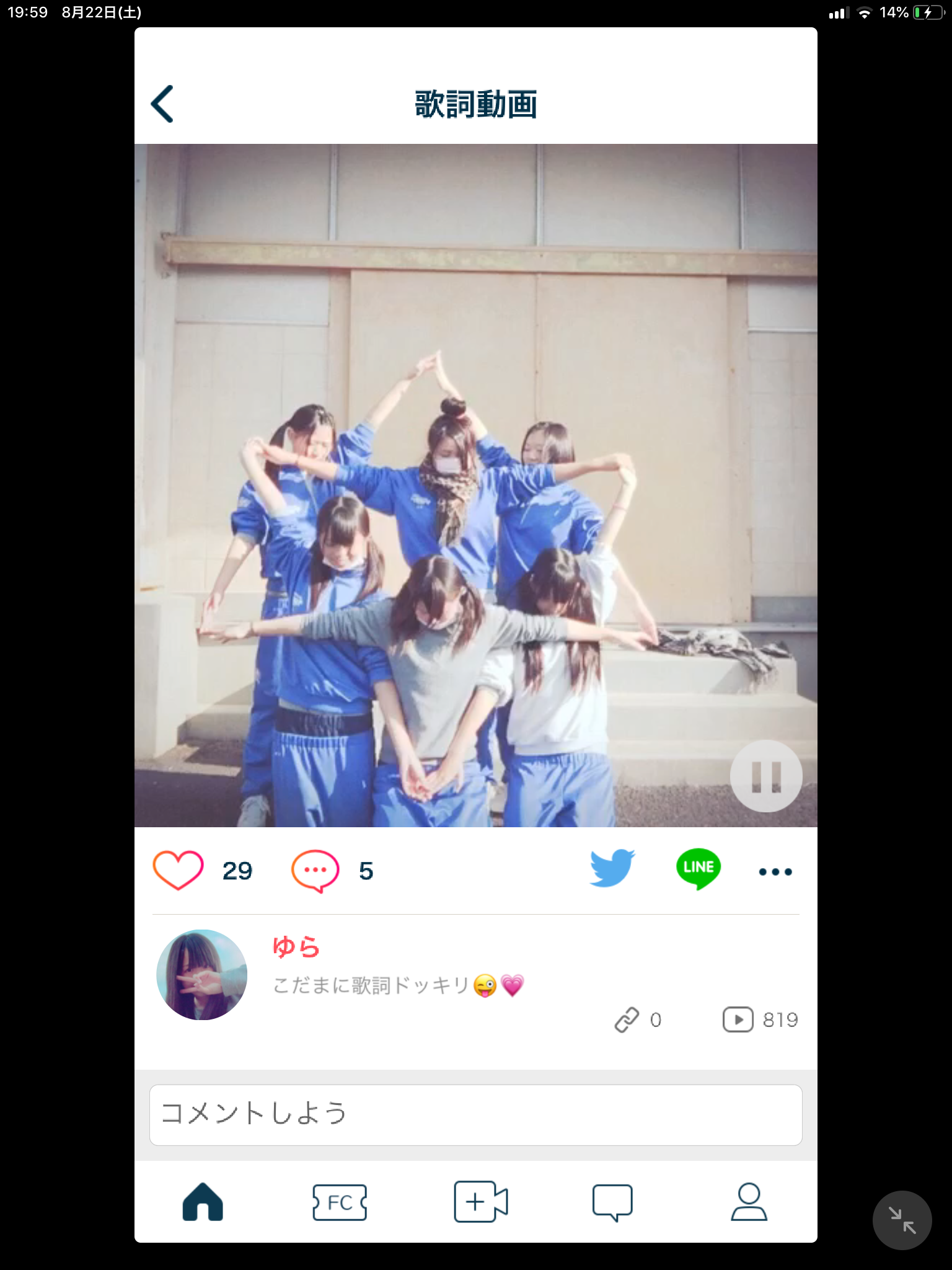Tap the shrink-screen arrows button
The width and height of the screenshot is (952, 1270).
(x=902, y=1220)
